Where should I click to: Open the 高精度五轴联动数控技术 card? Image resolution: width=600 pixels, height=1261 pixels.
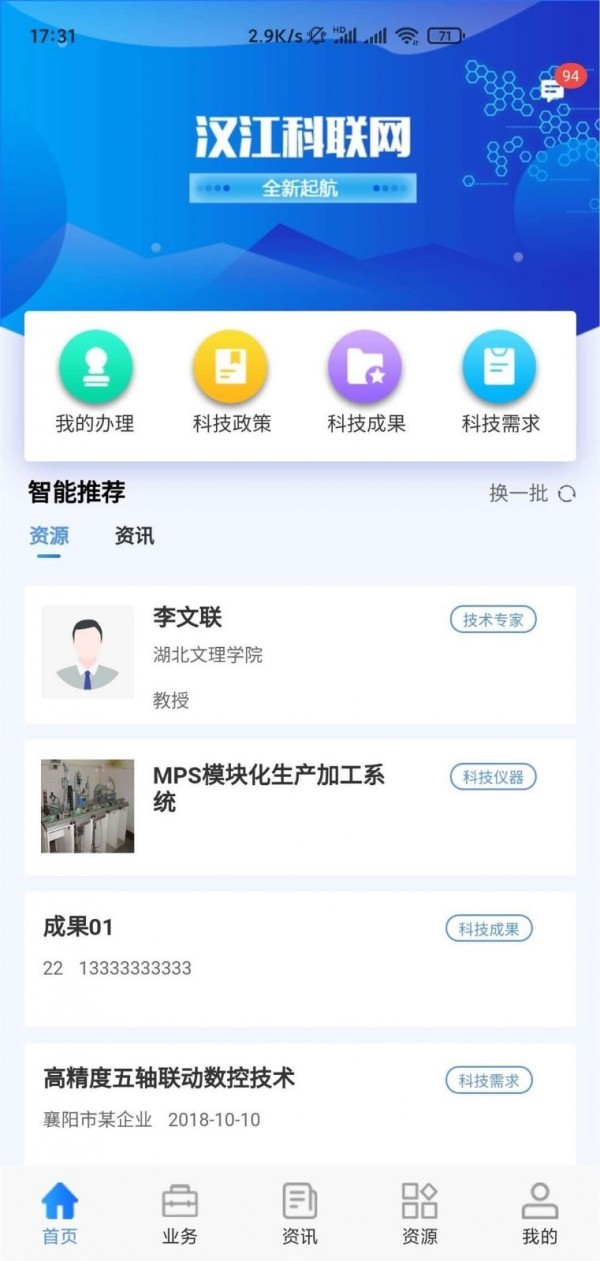click(x=300, y=1100)
